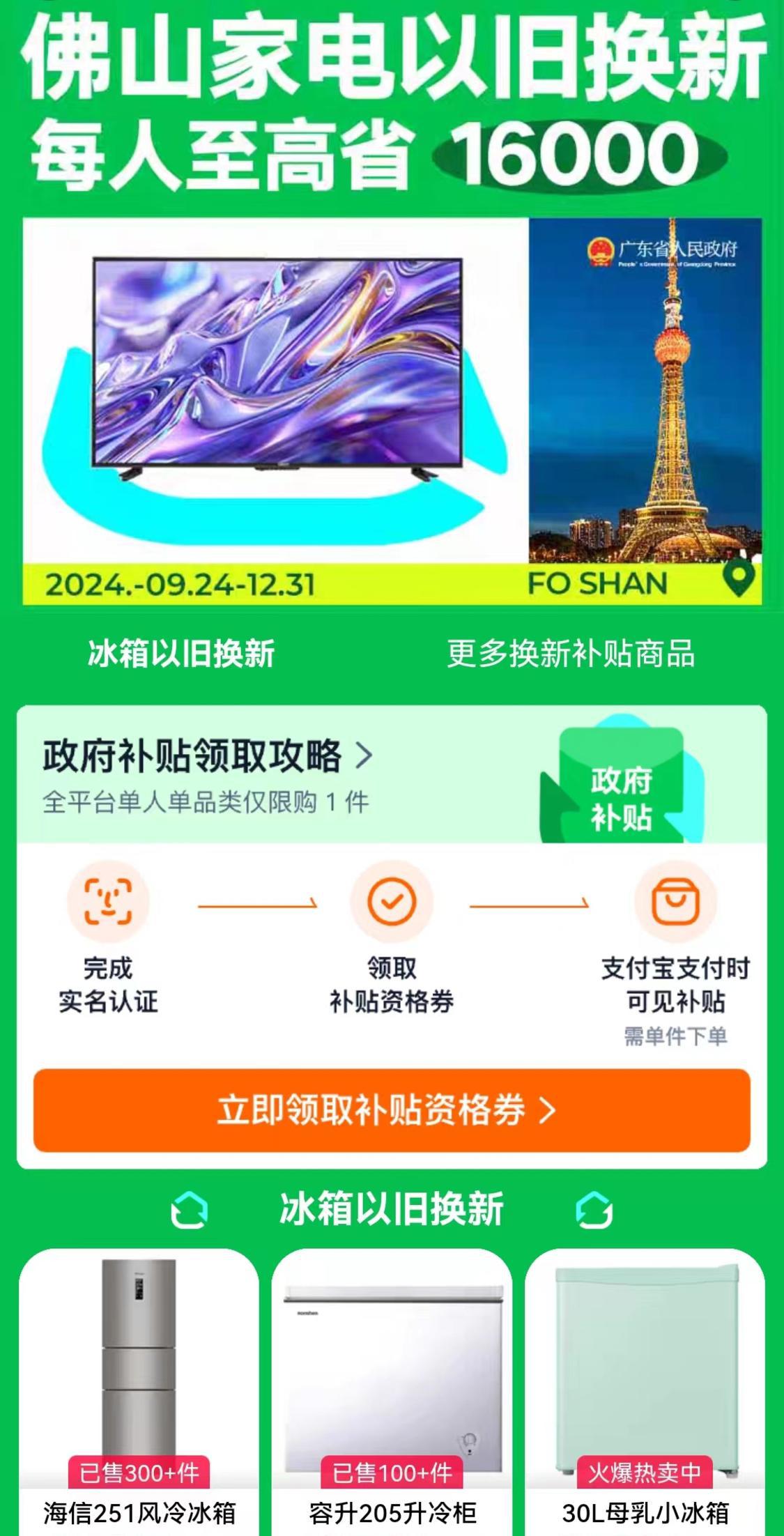This screenshot has height=1536, width=784.
Task: Open the Foshan trade-in TV banner
Action: [392, 411]
